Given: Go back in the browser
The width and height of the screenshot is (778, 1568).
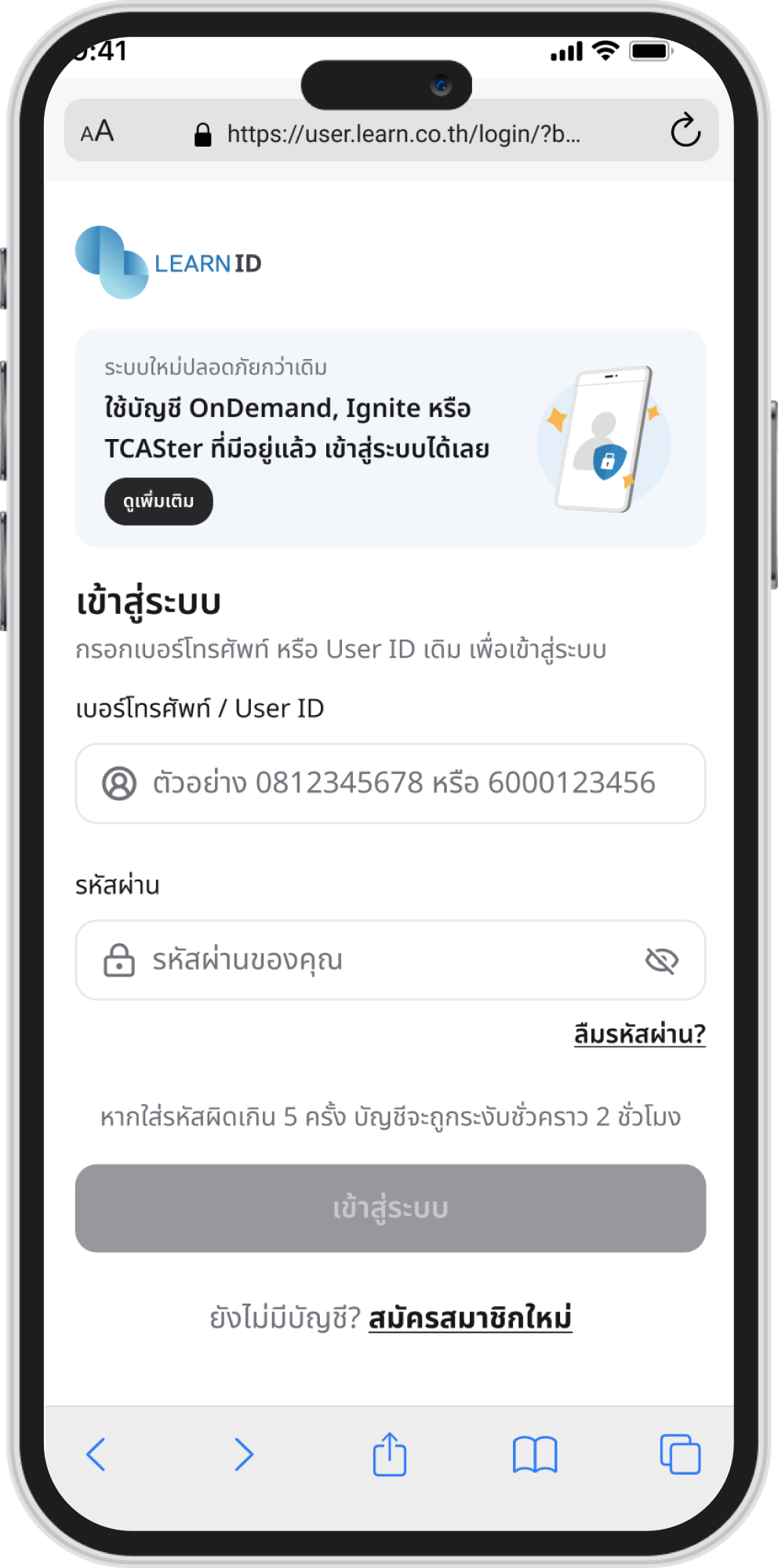Looking at the screenshot, I should click(96, 1454).
